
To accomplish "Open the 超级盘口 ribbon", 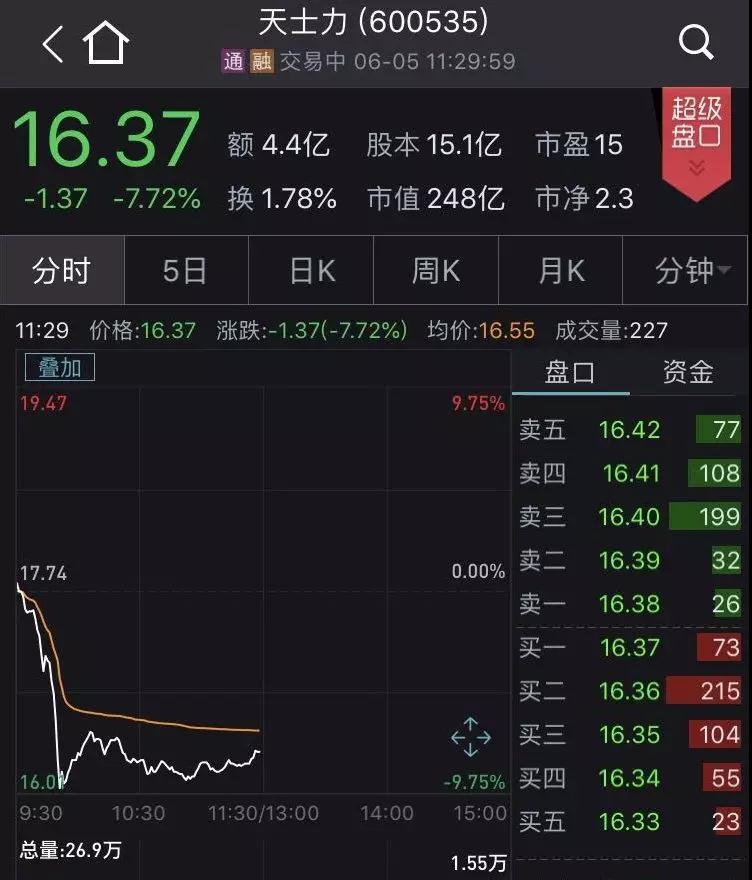I will tap(696, 135).
